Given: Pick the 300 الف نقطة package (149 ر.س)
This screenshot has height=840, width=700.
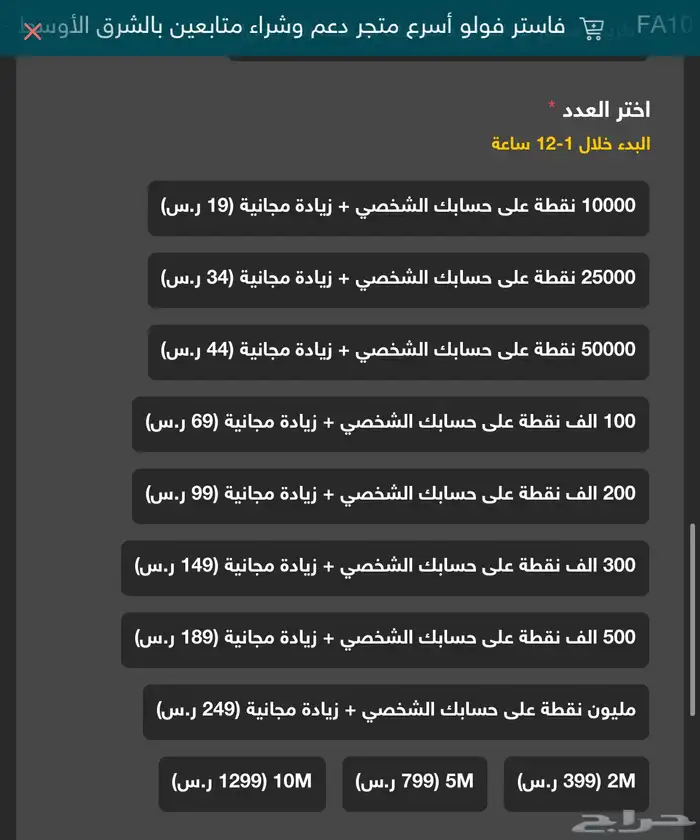Looking at the screenshot, I should (385, 567).
